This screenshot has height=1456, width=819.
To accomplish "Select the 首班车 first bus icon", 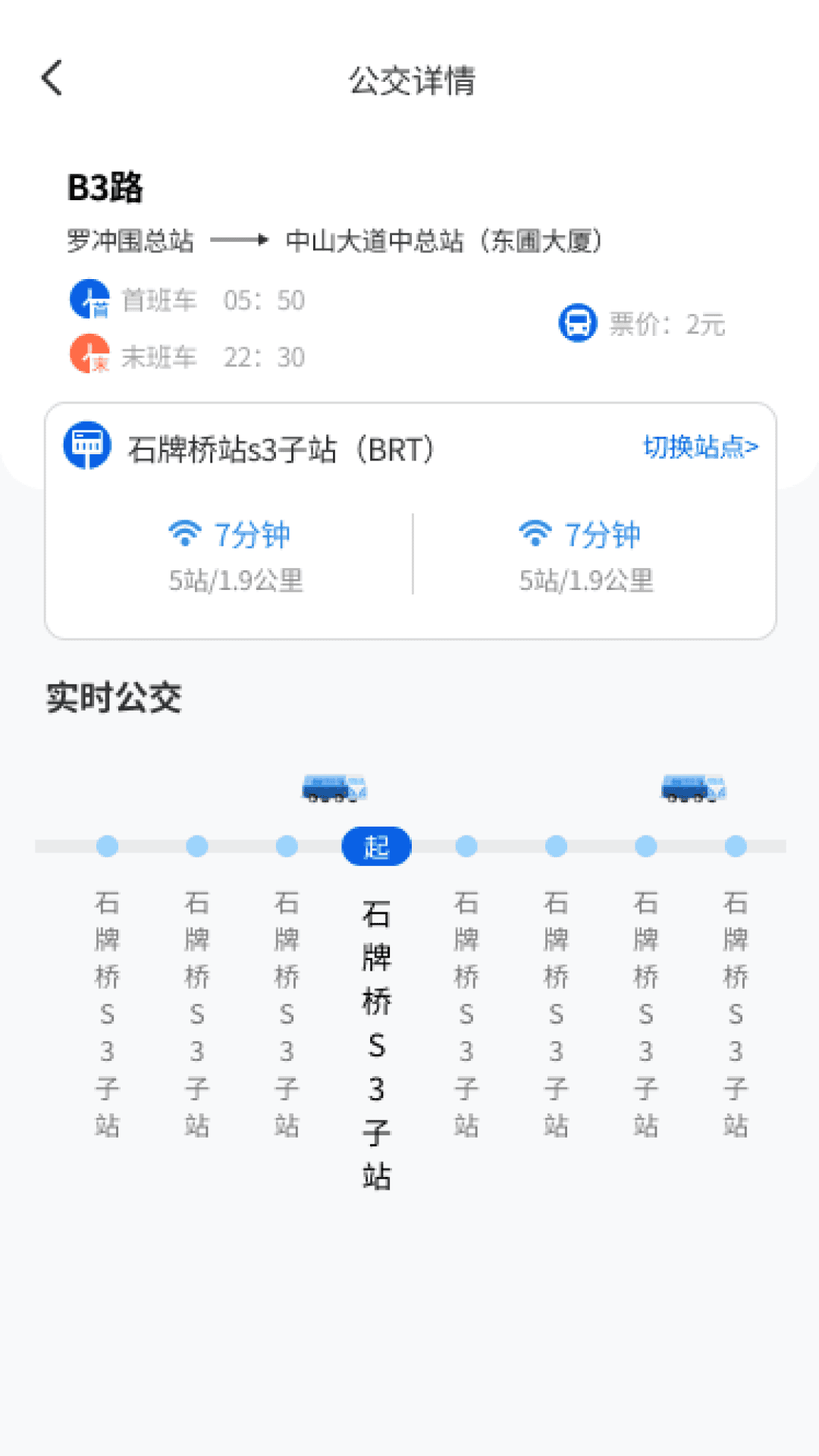I will click(91, 300).
